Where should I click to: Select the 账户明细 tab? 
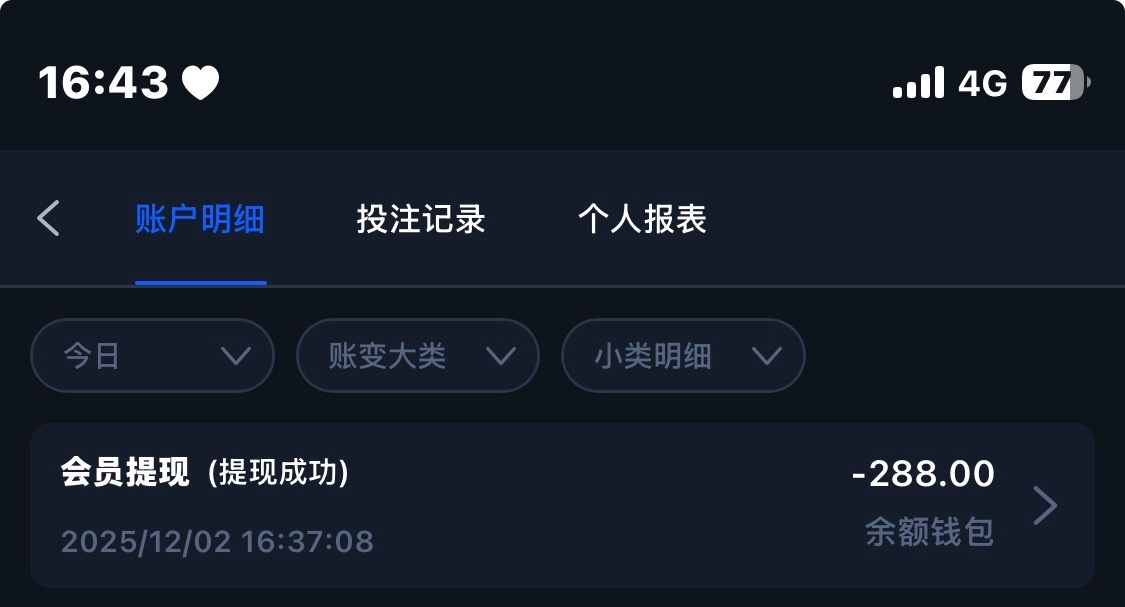pyautogui.click(x=200, y=219)
